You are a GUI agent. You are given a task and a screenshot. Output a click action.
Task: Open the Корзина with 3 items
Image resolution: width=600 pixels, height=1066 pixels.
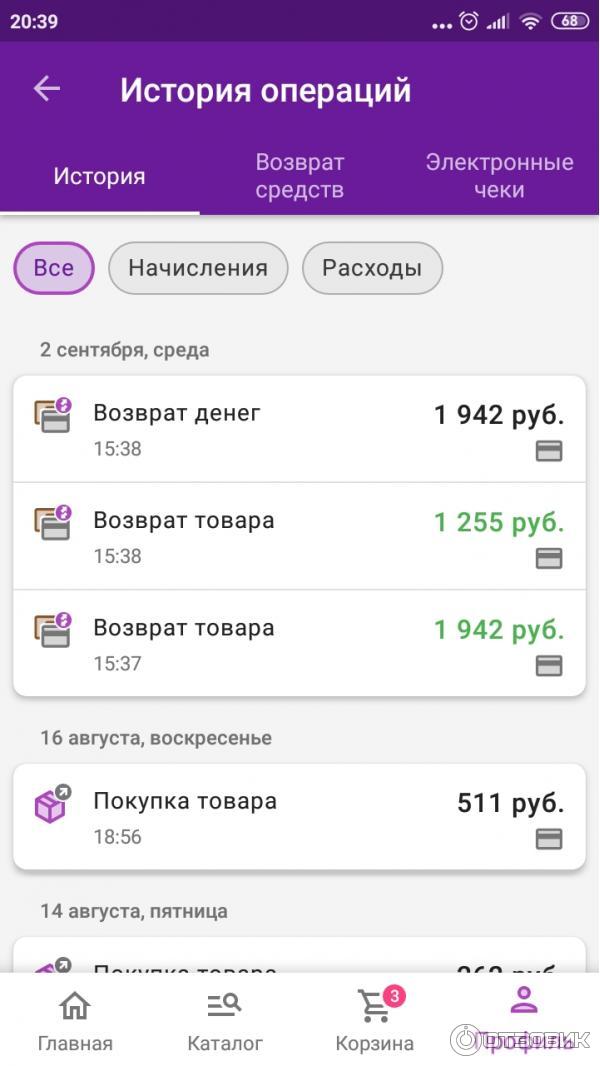[x=375, y=1020]
